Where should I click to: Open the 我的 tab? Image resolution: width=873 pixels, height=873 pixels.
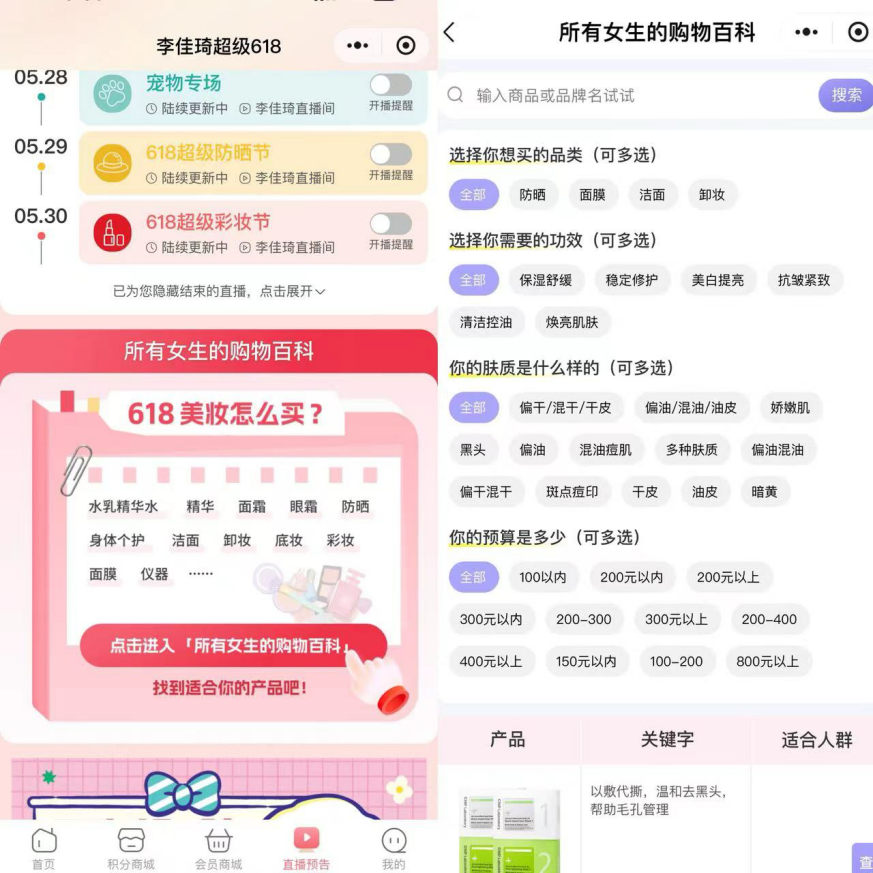coord(394,848)
